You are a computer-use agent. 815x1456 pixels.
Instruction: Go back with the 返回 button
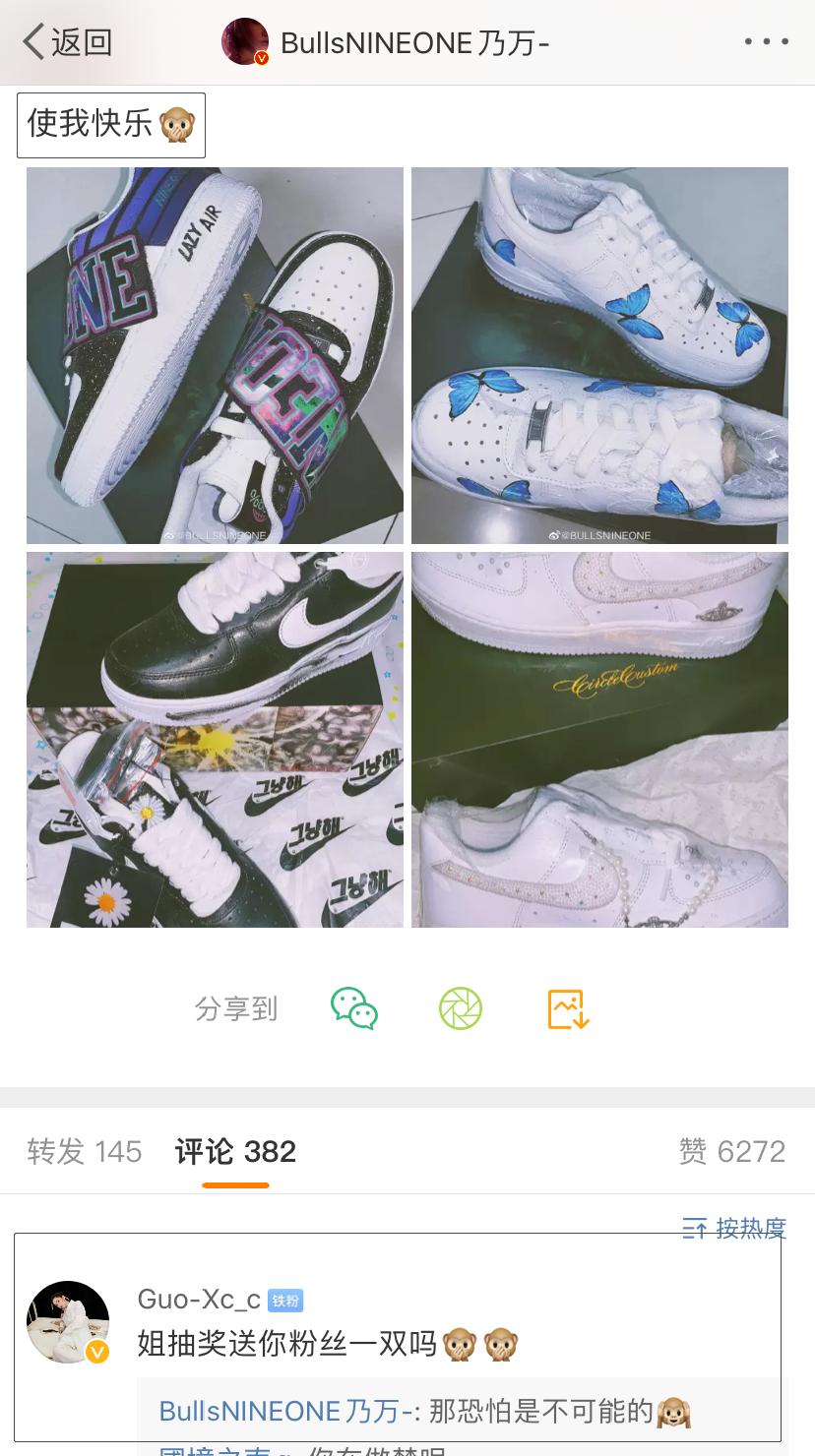pos(67,42)
